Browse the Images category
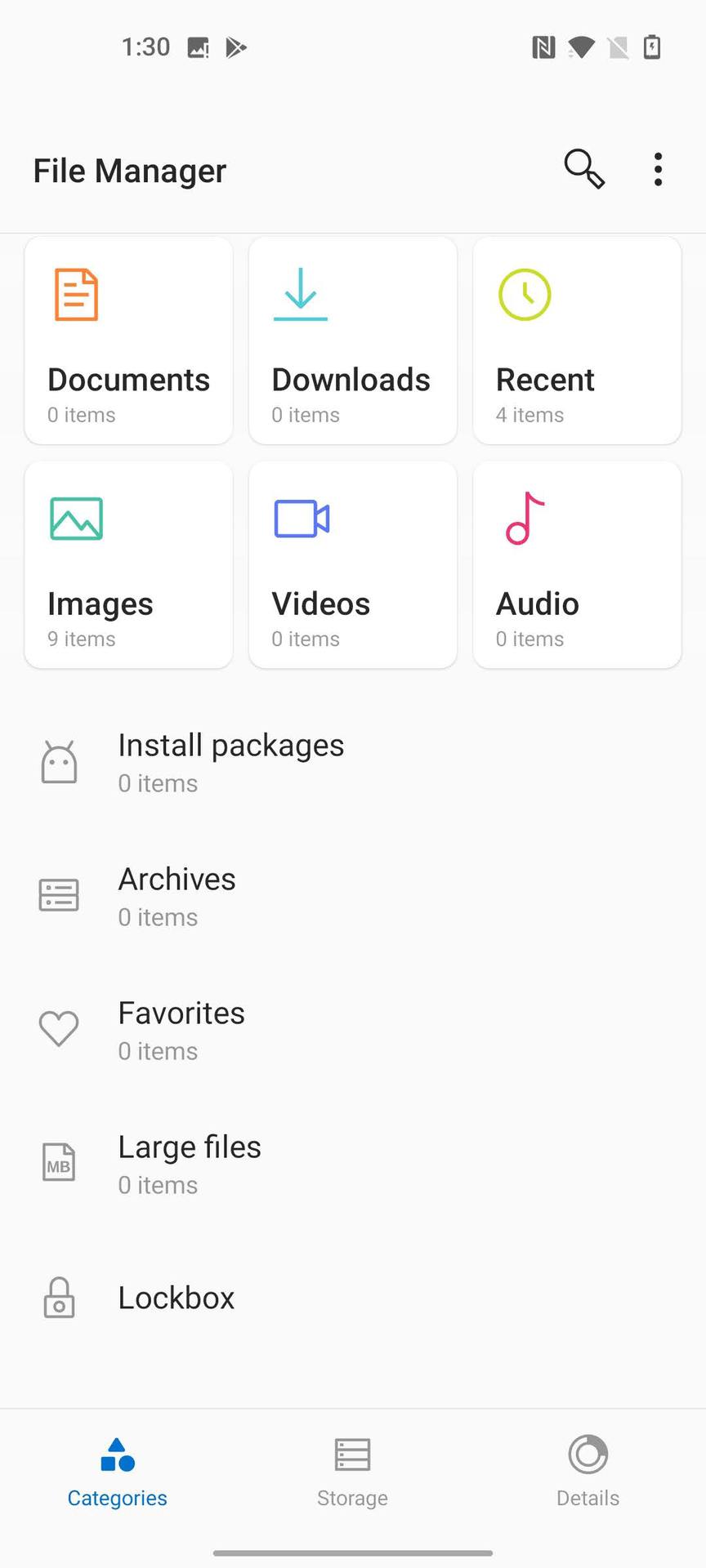 click(x=129, y=565)
